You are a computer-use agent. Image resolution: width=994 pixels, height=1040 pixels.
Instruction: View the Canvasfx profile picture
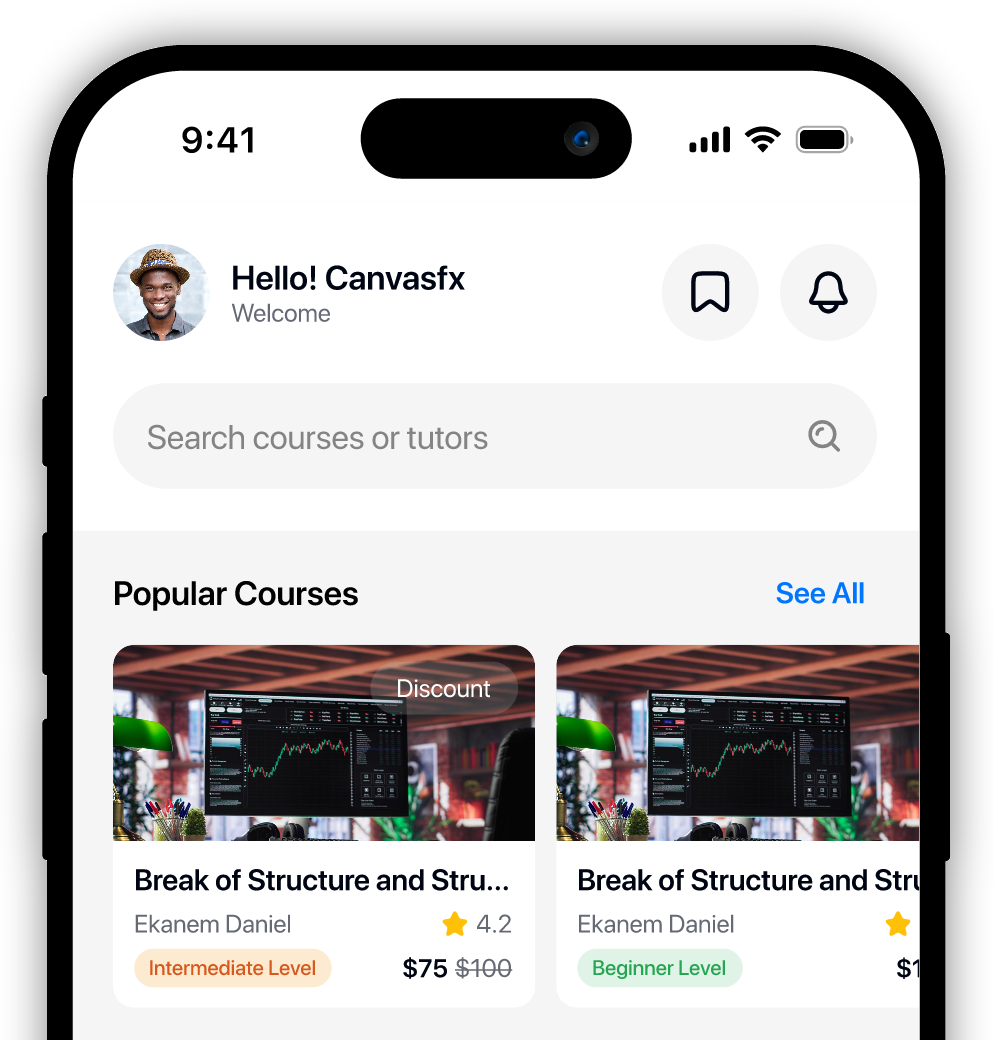(x=161, y=292)
